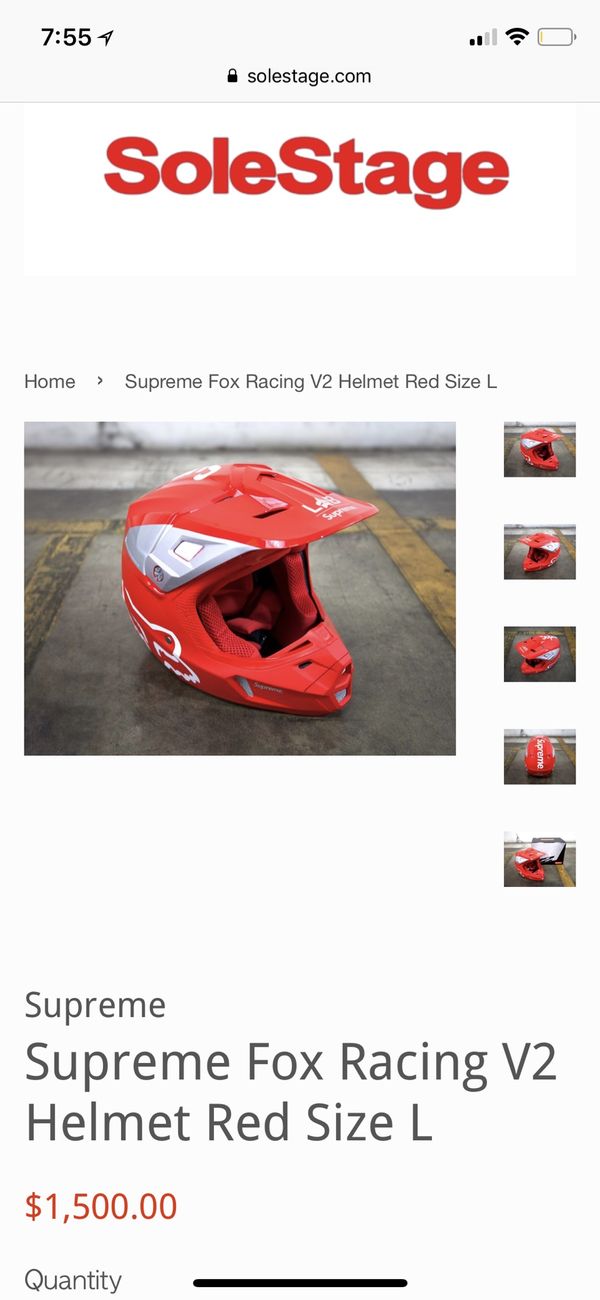Open the SoleStage logo homepage link
Screen dimensions: 600x1300
[x=306, y=172]
